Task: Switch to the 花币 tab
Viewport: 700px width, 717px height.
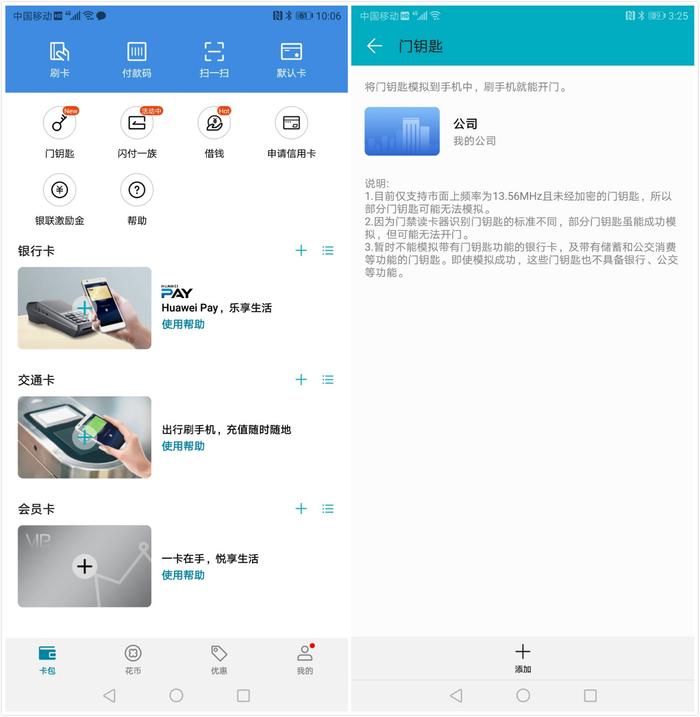Action: tap(132, 659)
